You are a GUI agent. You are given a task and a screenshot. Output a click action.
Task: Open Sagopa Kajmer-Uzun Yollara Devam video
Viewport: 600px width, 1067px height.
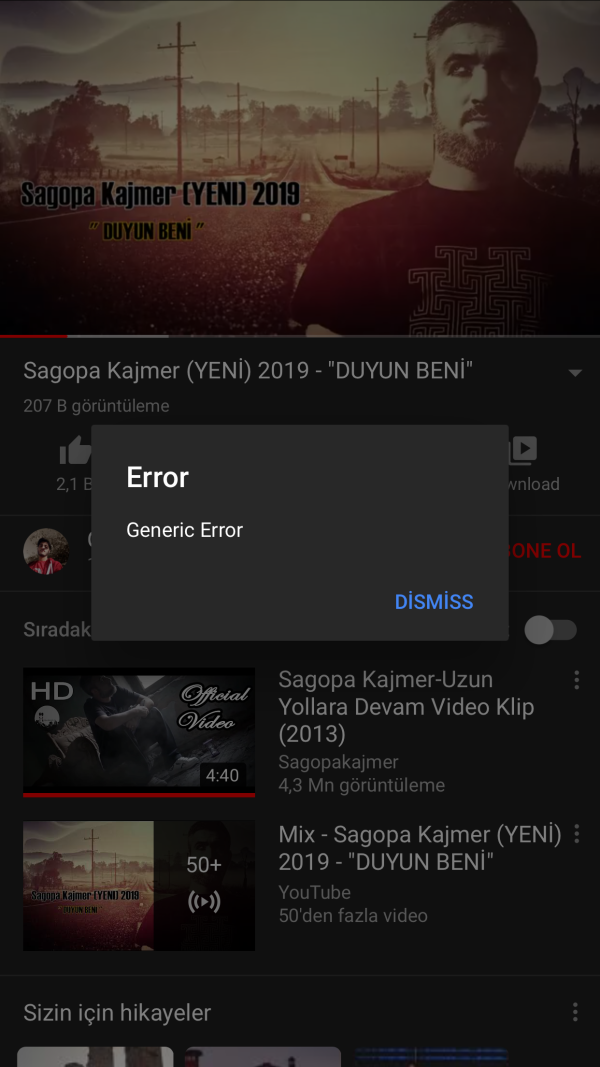point(139,732)
